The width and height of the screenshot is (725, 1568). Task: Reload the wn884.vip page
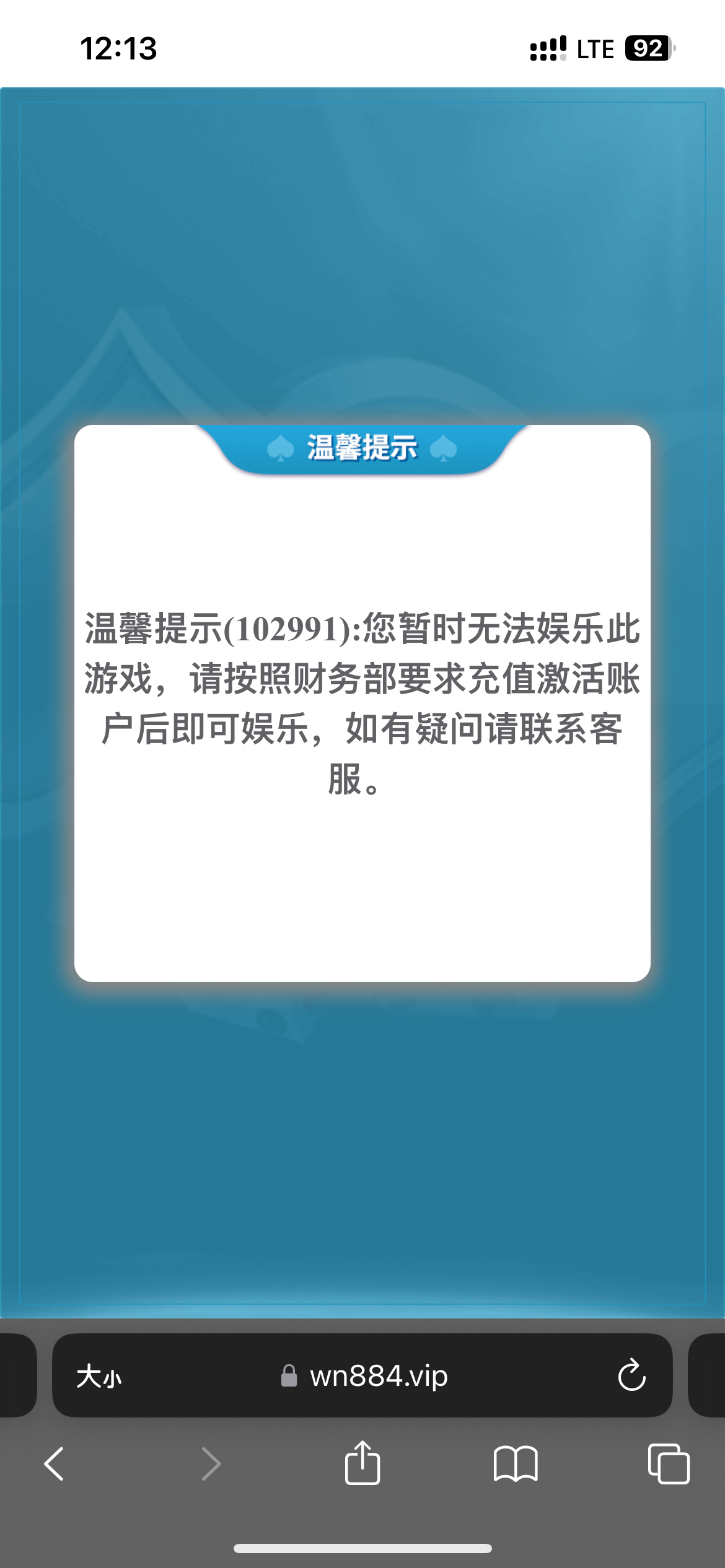point(631,1375)
